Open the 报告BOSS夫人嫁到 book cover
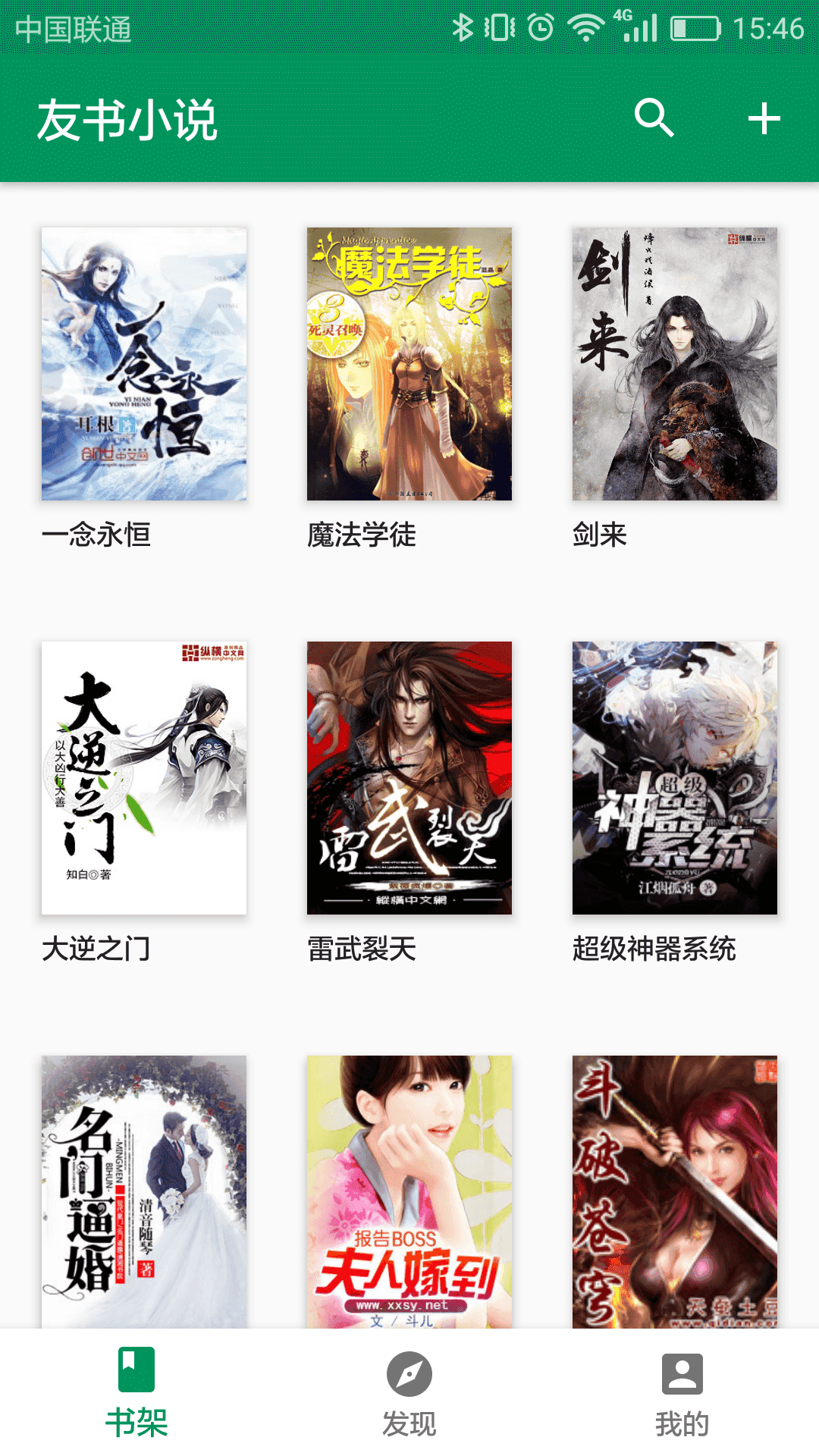819x1456 pixels. (x=409, y=1191)
